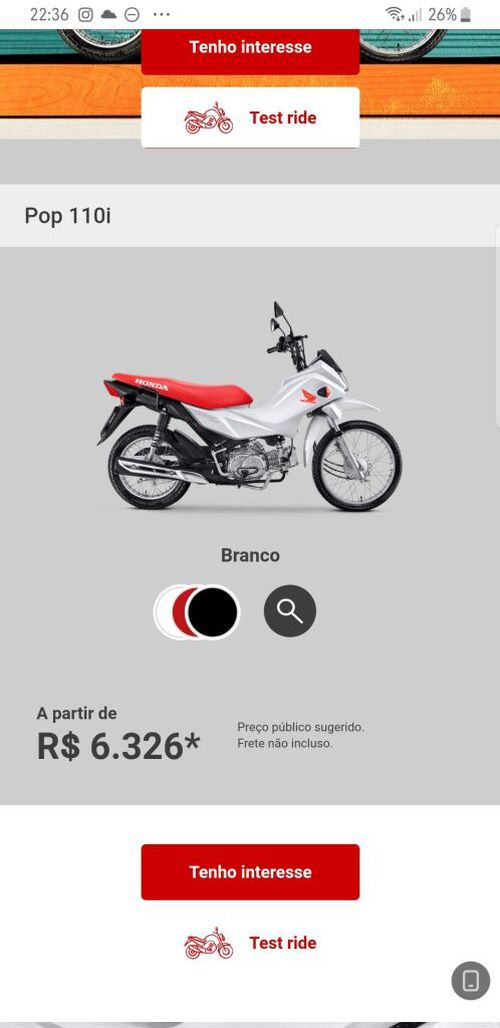500x1028 pixels.
Task: Tap the floating phone icon button
Action: (x=471, y=981)
